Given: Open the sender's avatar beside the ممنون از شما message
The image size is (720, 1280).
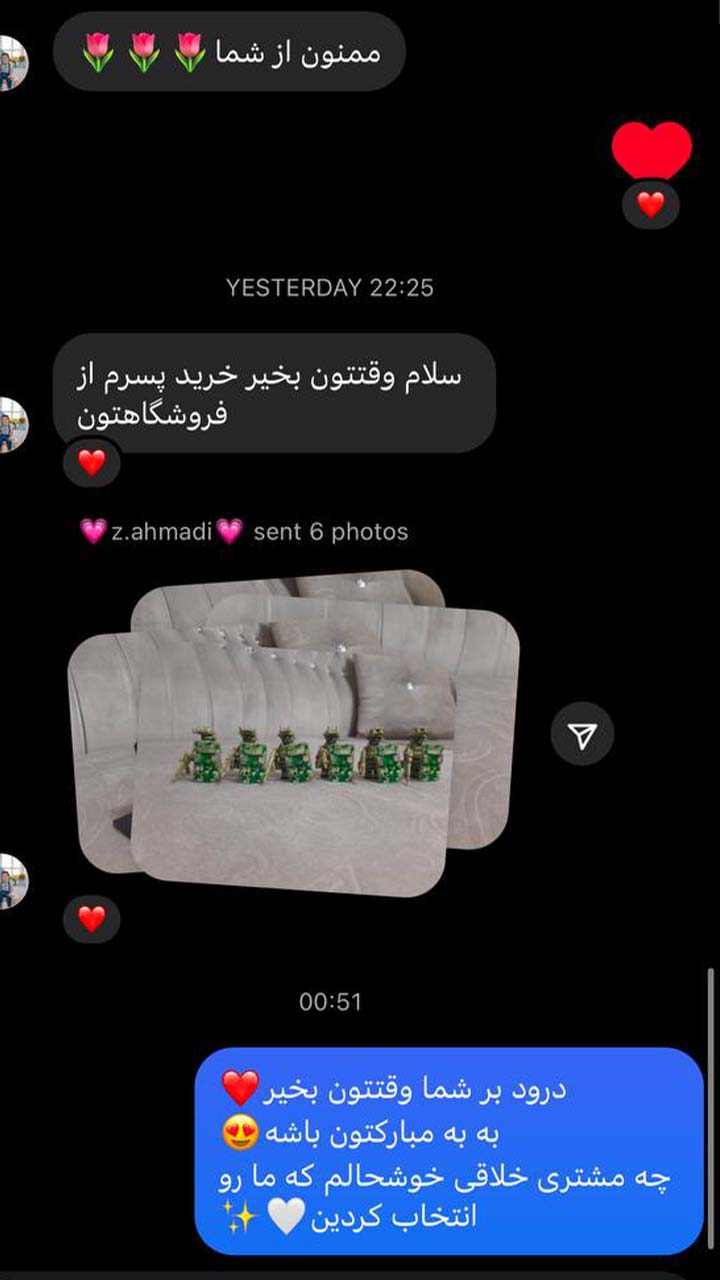Looking at the screenshot, I should [x=12, y=62].
